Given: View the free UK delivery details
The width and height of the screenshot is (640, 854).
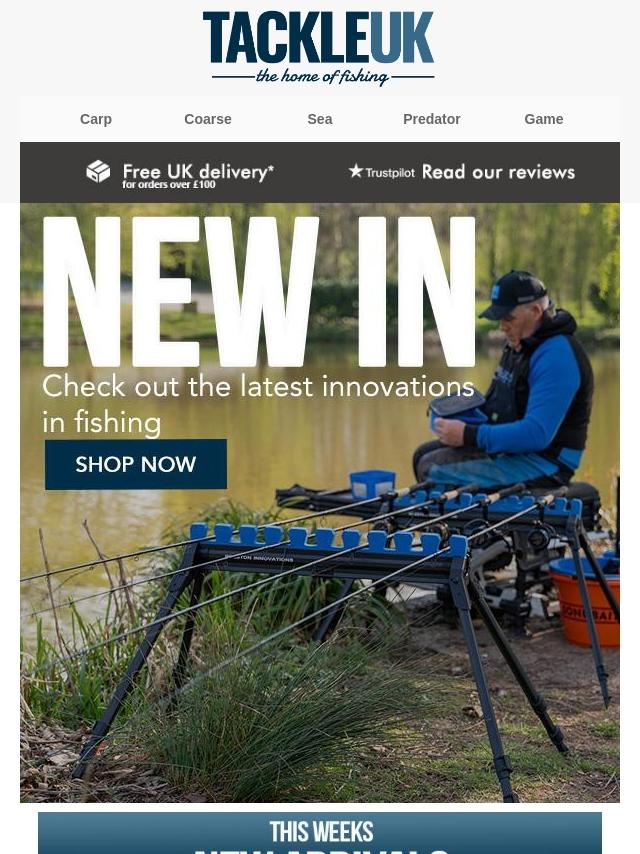Looking at the screenshot, I should (x=180, y=173).
